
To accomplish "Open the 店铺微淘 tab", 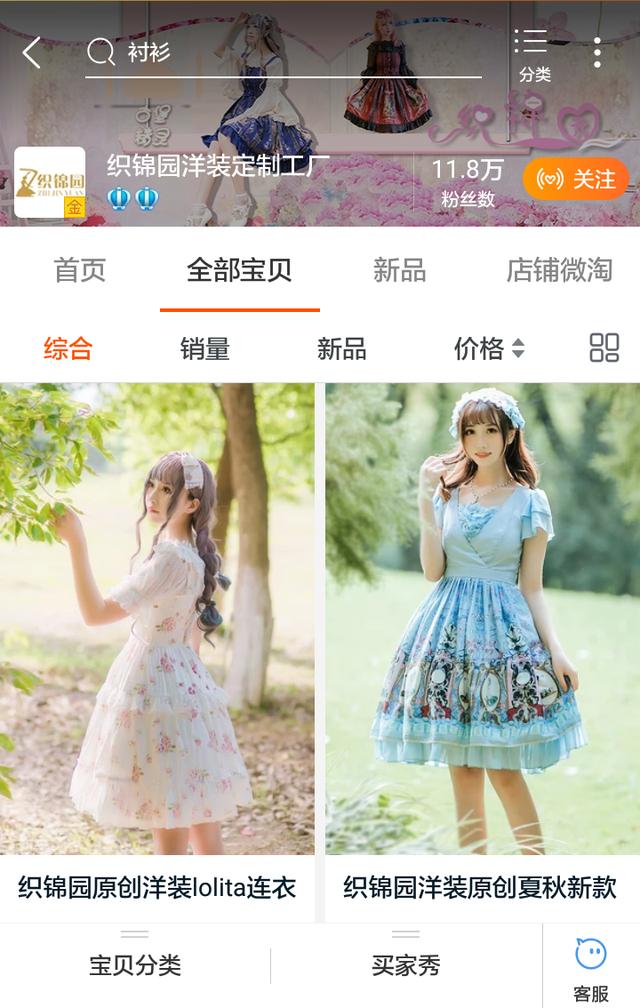I will point(559,270).
